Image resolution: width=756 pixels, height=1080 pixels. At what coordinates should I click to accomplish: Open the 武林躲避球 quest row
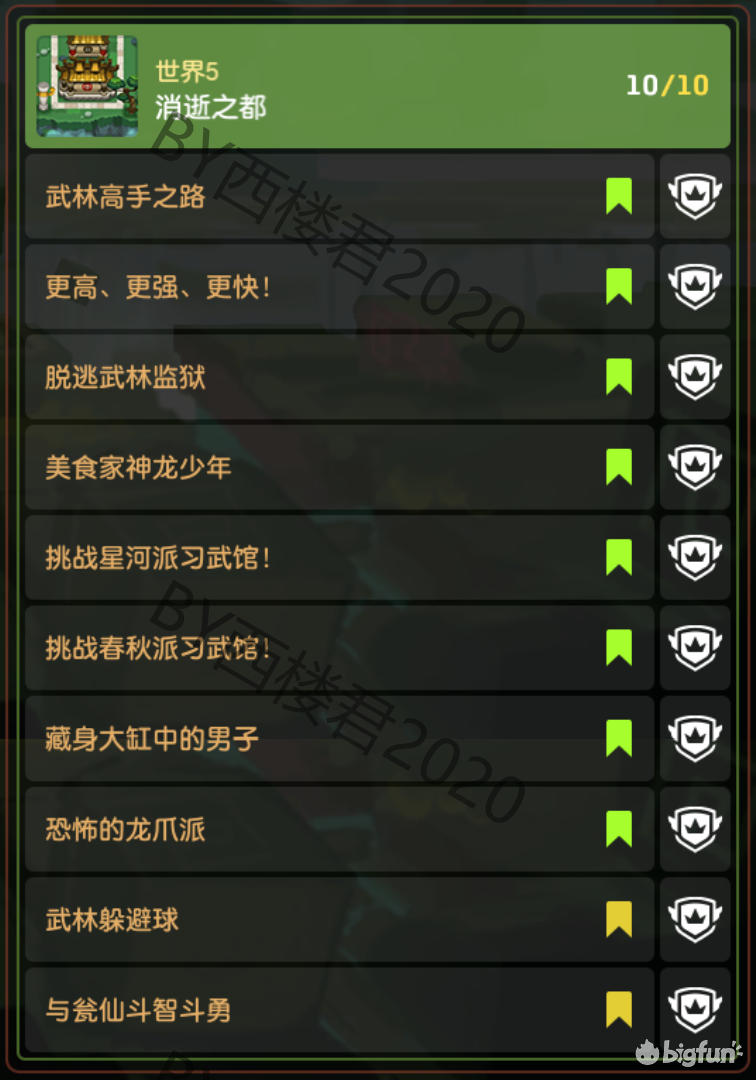pyautogui.click(x=340, y=919)
